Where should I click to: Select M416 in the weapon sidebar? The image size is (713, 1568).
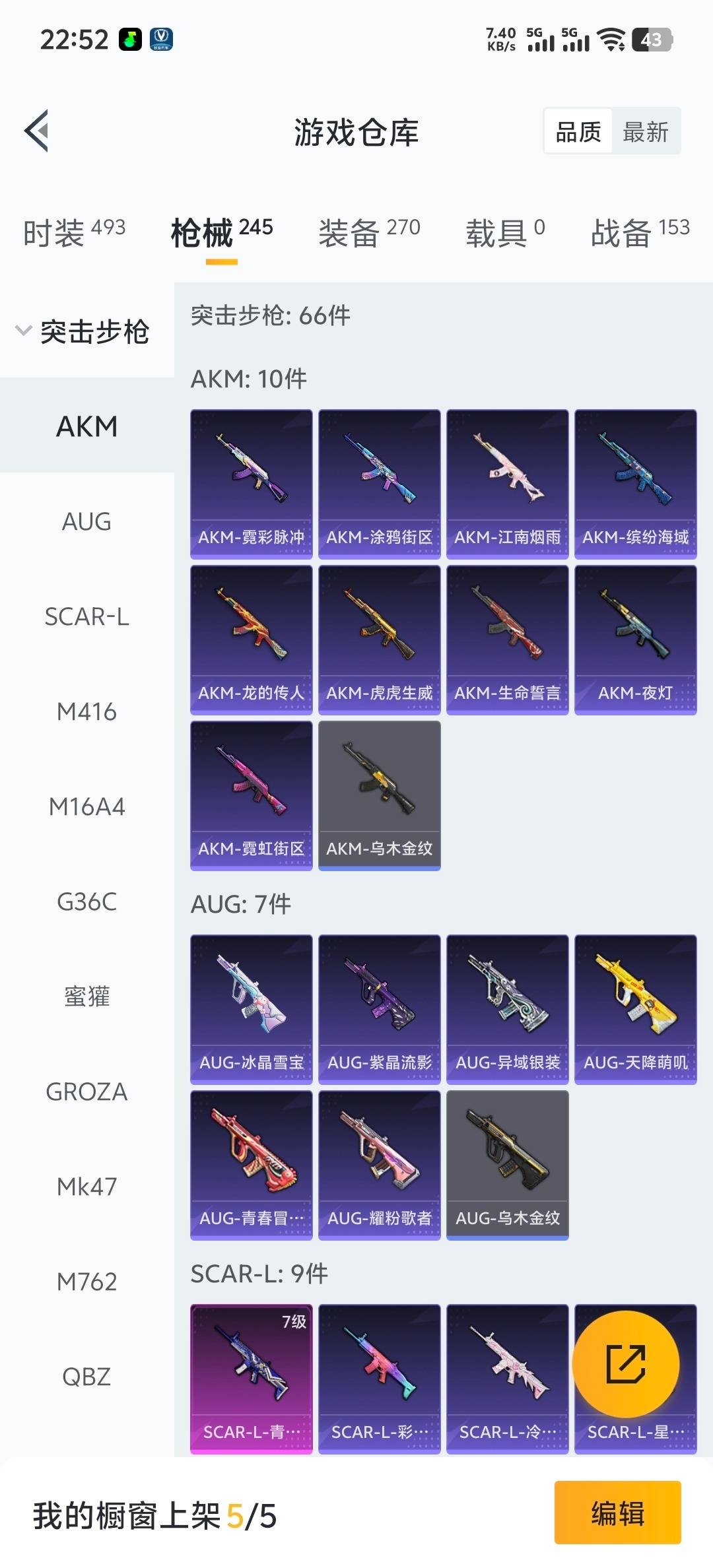pos(86,711)
